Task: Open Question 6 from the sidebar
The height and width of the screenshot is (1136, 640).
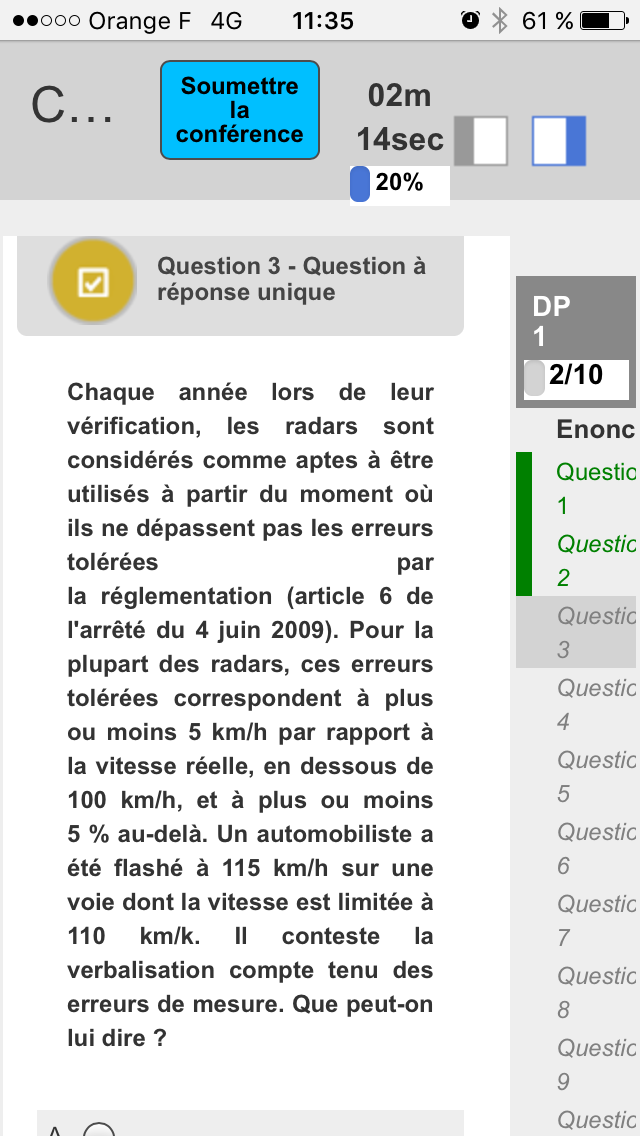Action: pyautogui.click(x=596, y=848)
